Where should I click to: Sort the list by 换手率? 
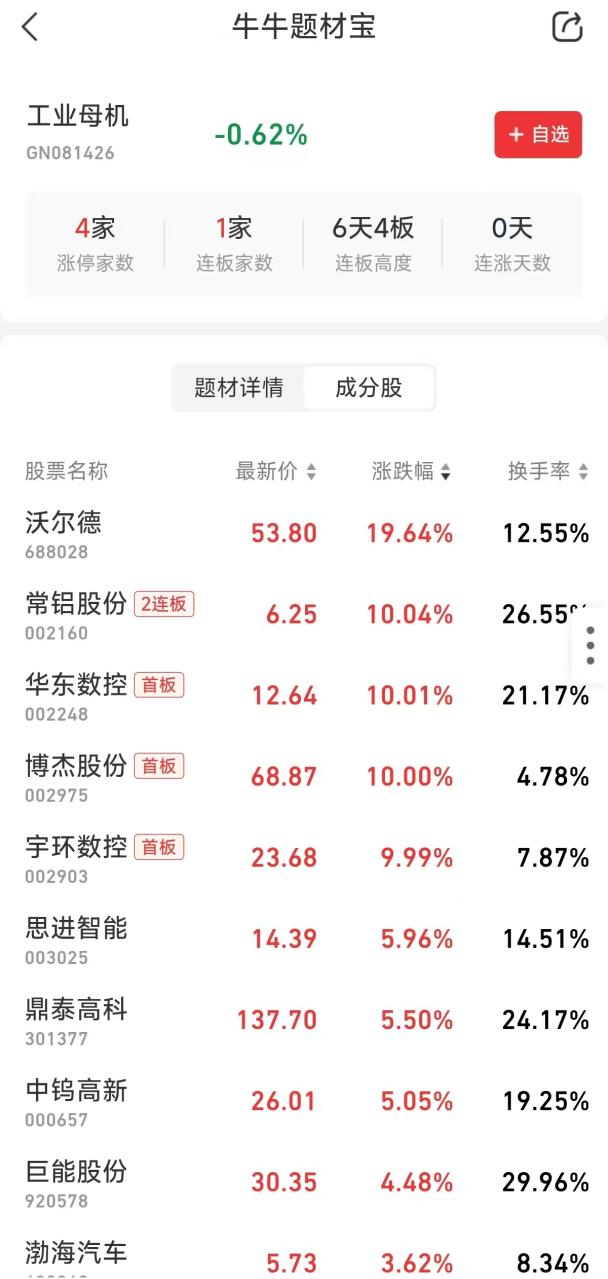click(547, 471)
